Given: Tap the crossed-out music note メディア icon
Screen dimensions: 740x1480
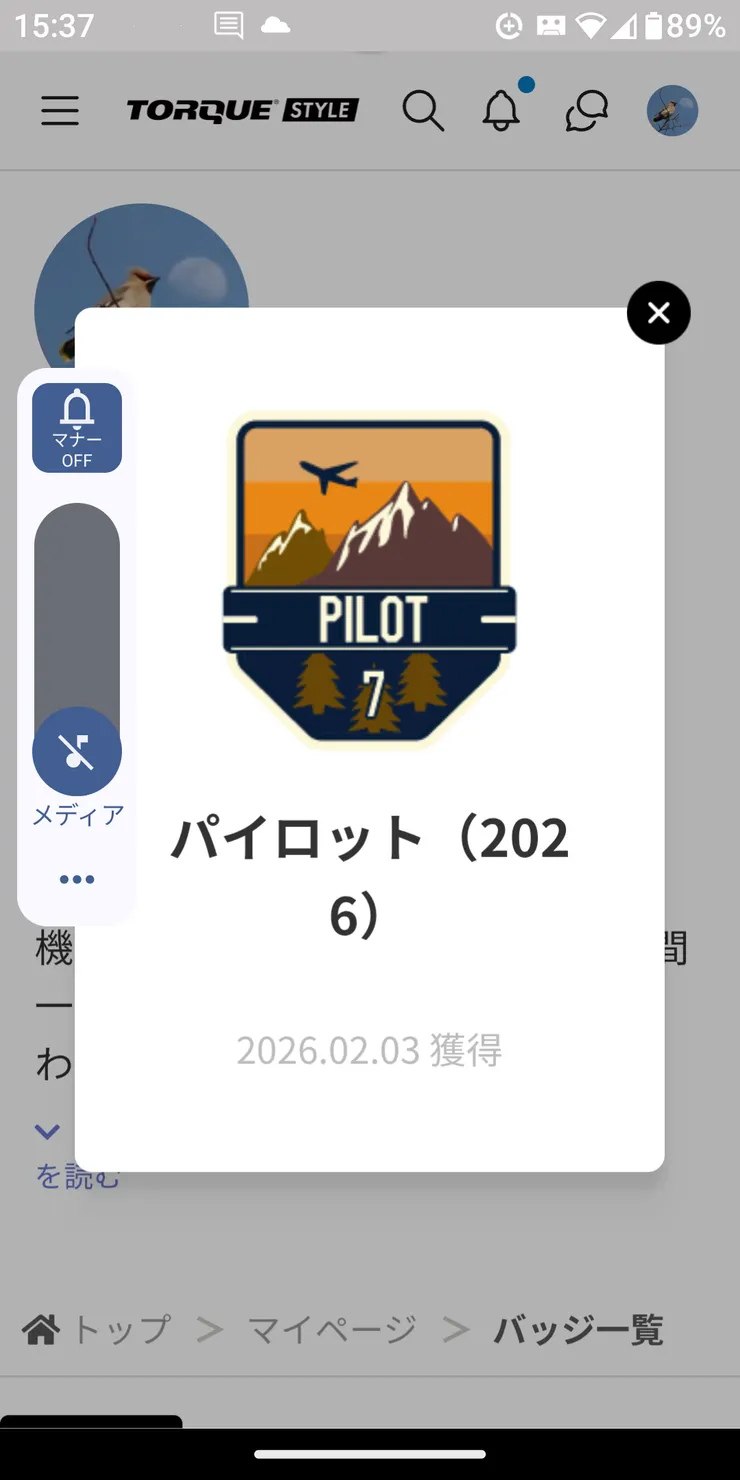Looking at the screenshot, I should click(77, 751).
